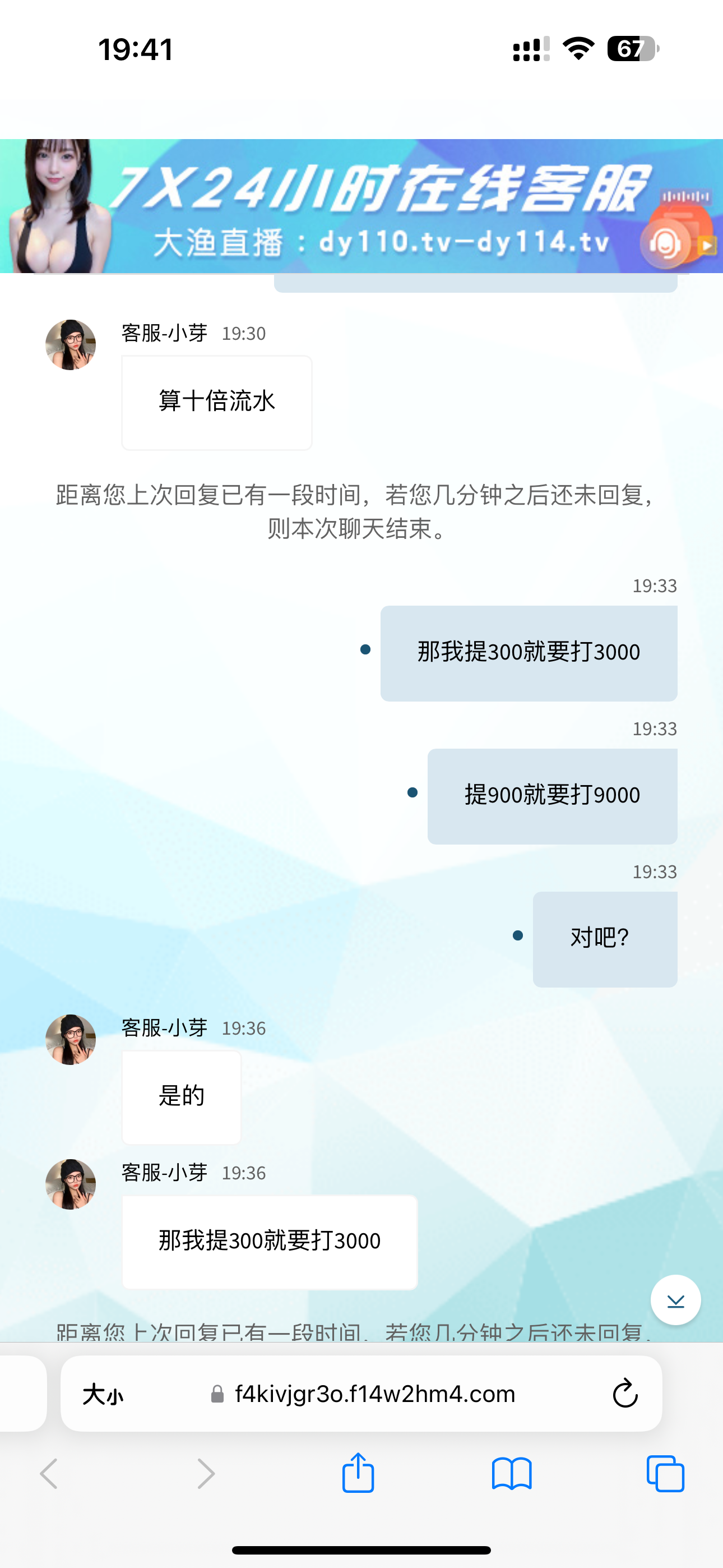Tap the address bar URL
The height and width of the screenshot is (1568, 723).
point(374,1394)
